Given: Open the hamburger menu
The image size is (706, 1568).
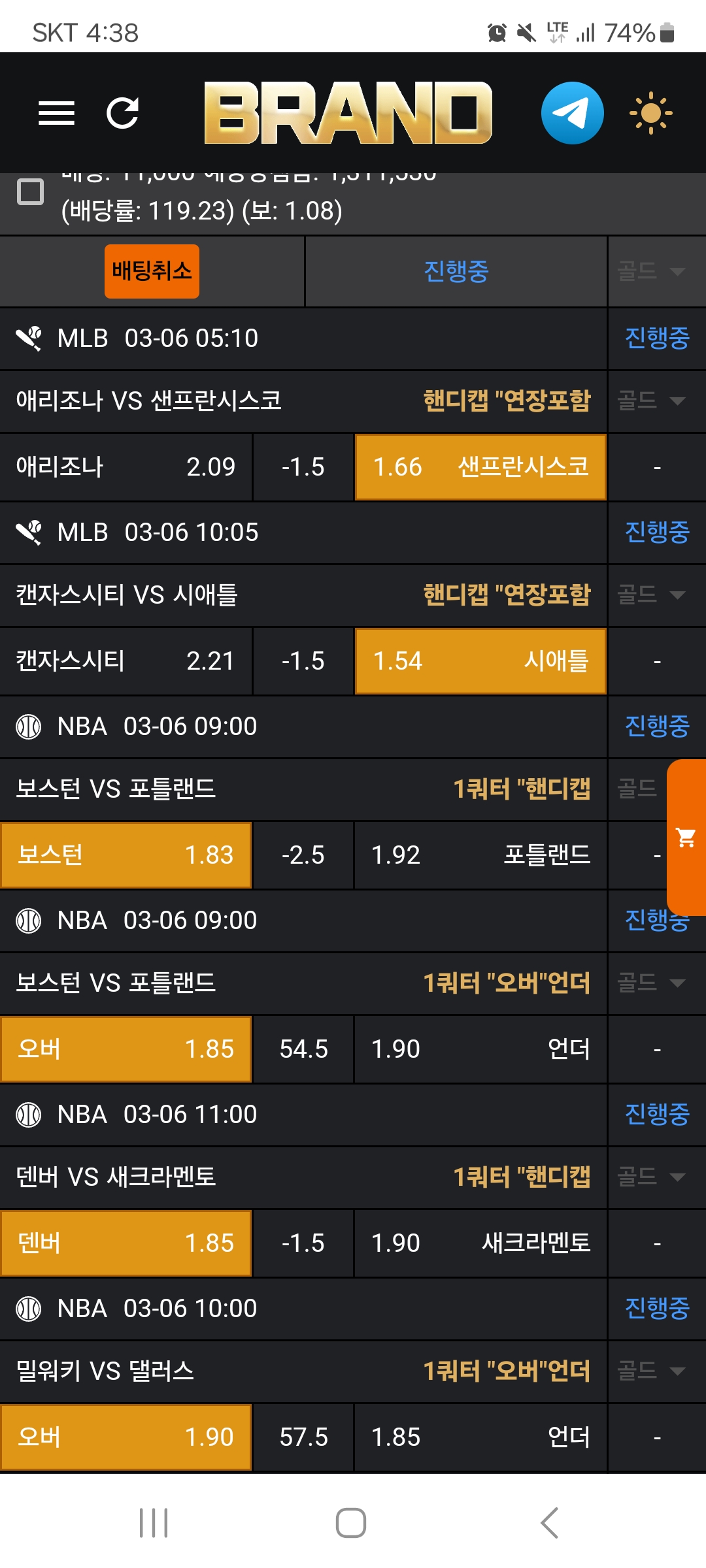Looking at the screenshot, I should (x=56, y=113).
